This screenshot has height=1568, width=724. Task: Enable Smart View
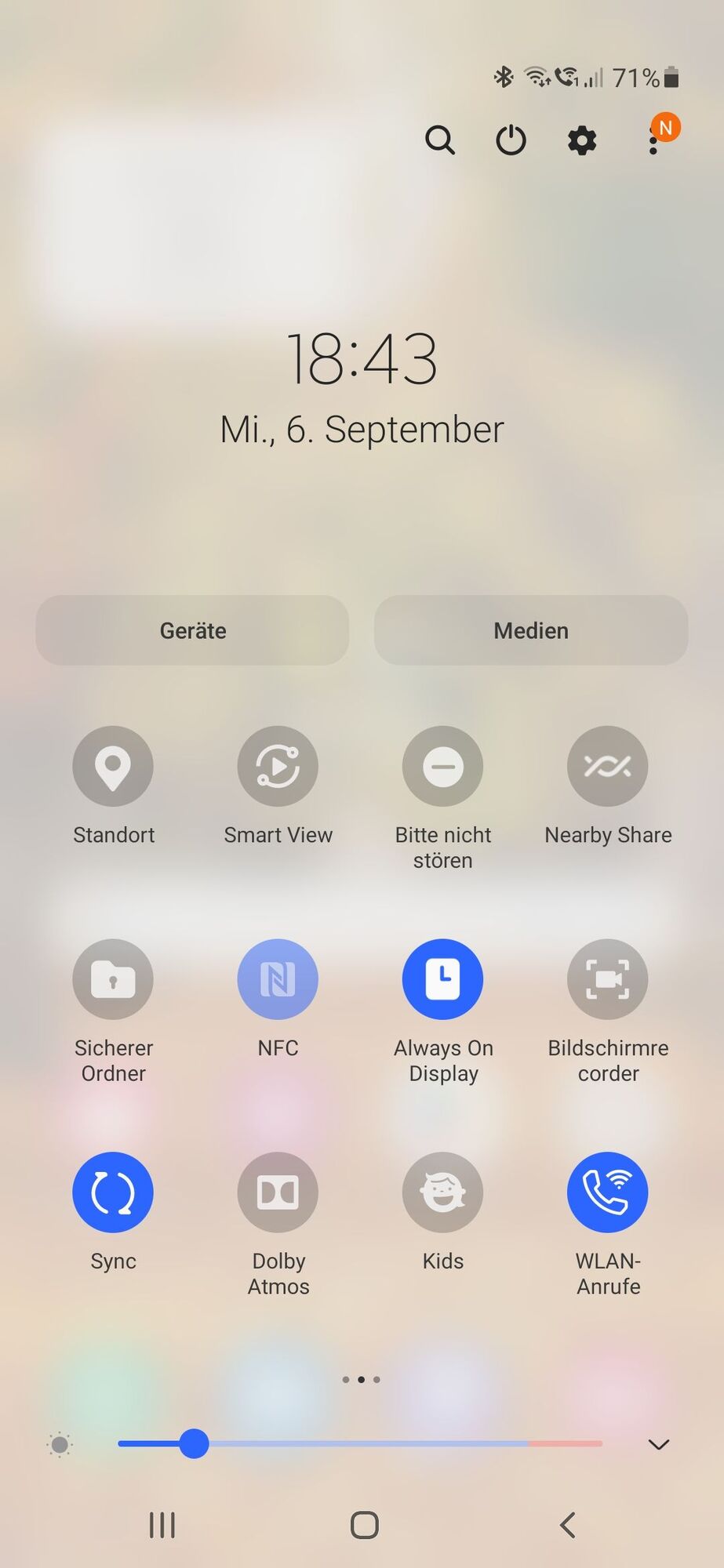pos(278,766)
